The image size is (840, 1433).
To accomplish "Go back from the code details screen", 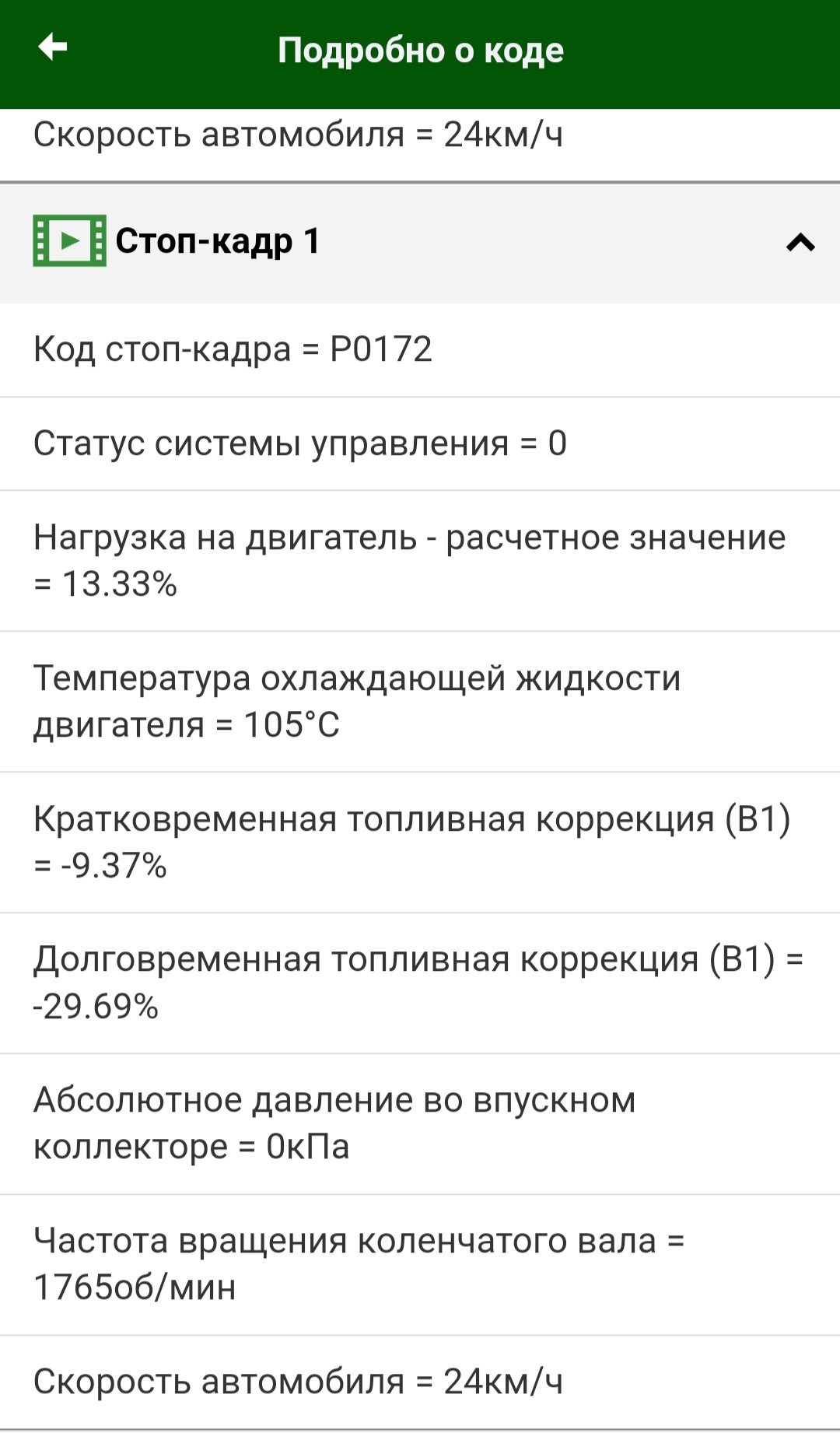I will (53, 47).
